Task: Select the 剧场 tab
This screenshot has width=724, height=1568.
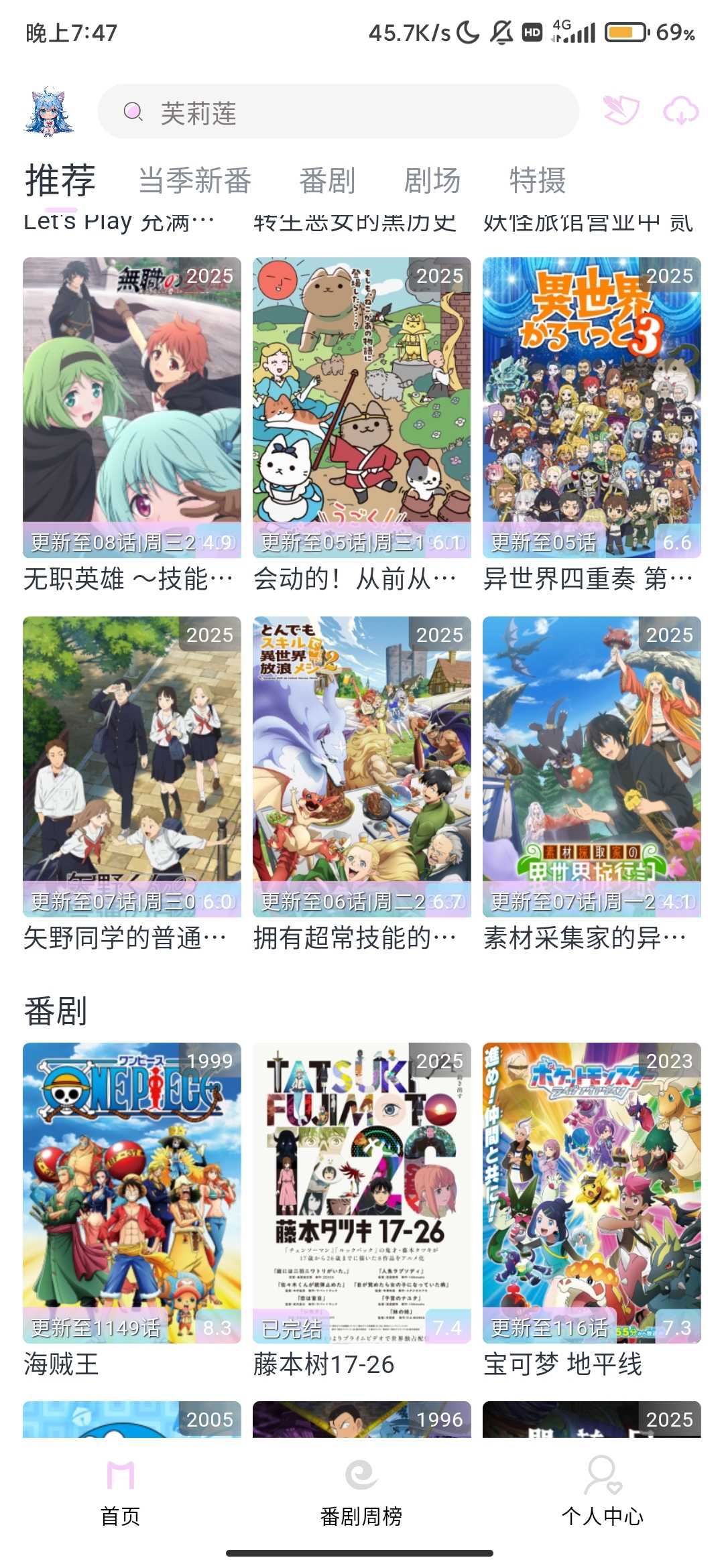Action: [x=432, y=181]
